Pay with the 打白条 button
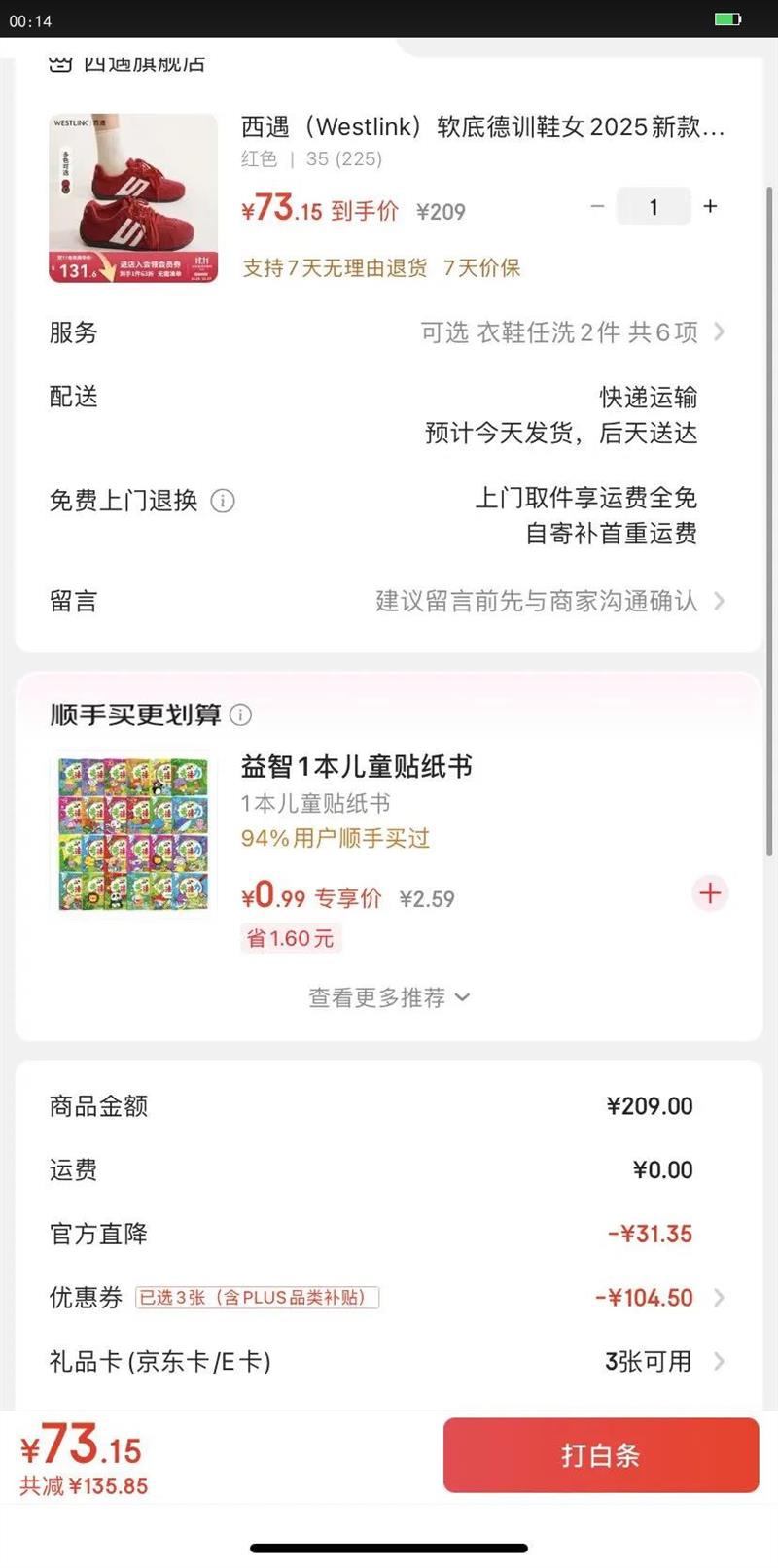 tap(600, 1455)
